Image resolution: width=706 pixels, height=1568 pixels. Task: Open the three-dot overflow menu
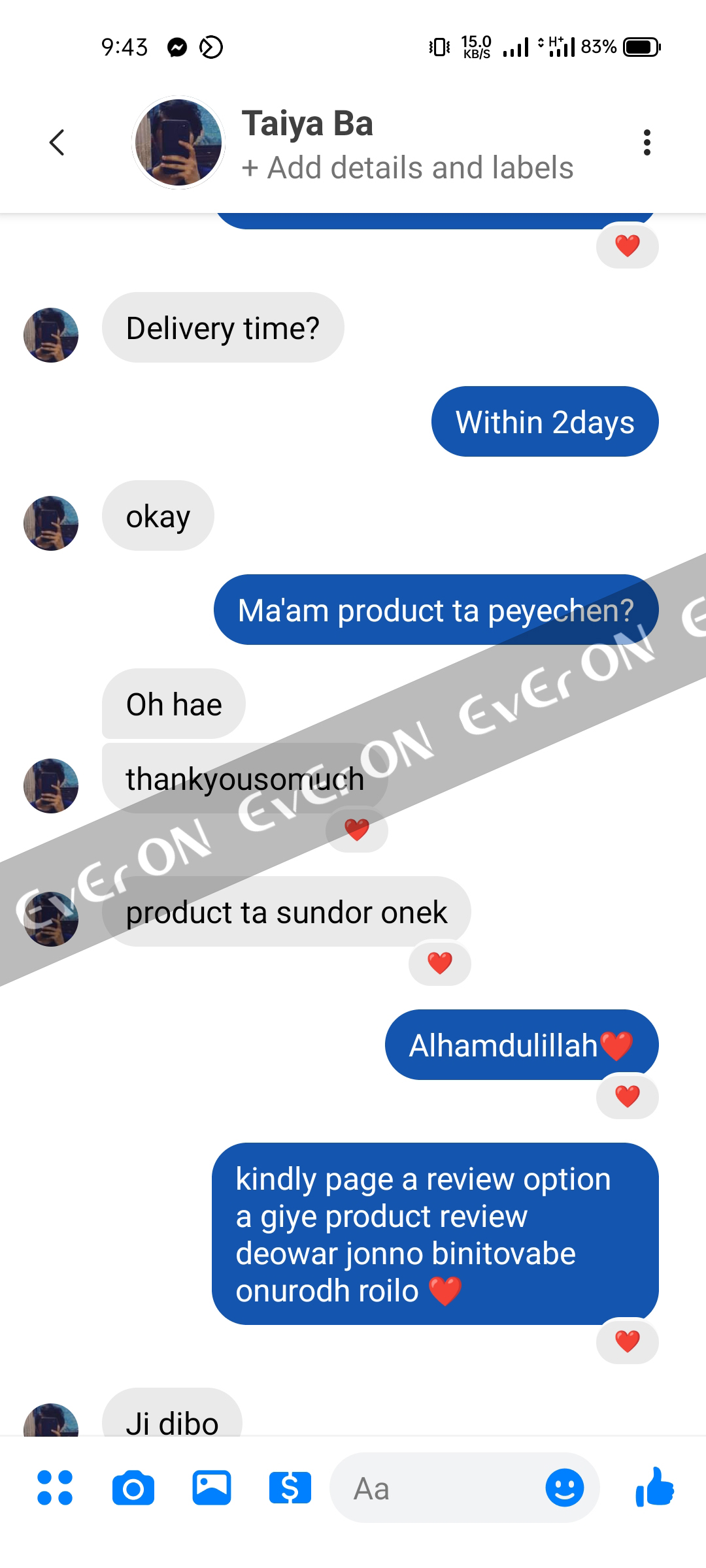pos(647,142)
